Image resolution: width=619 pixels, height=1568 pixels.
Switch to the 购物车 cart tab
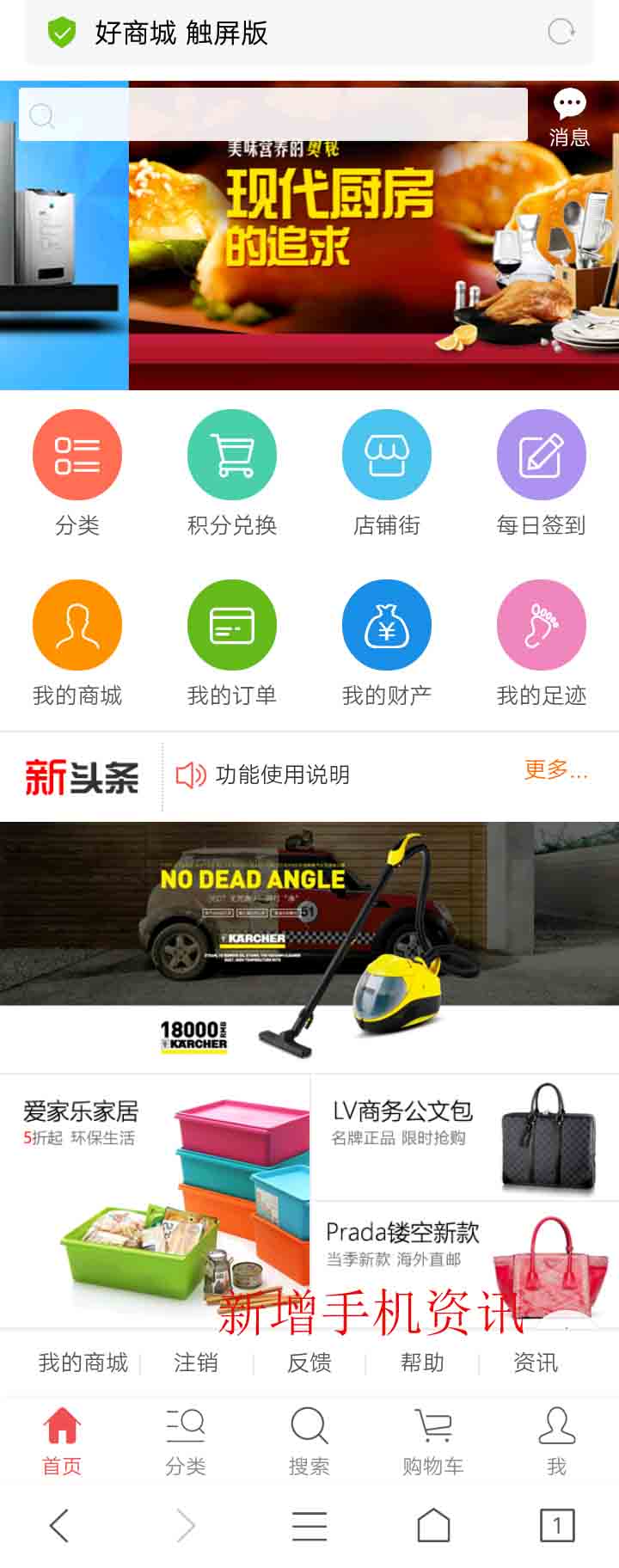(x=433, y=1441)
